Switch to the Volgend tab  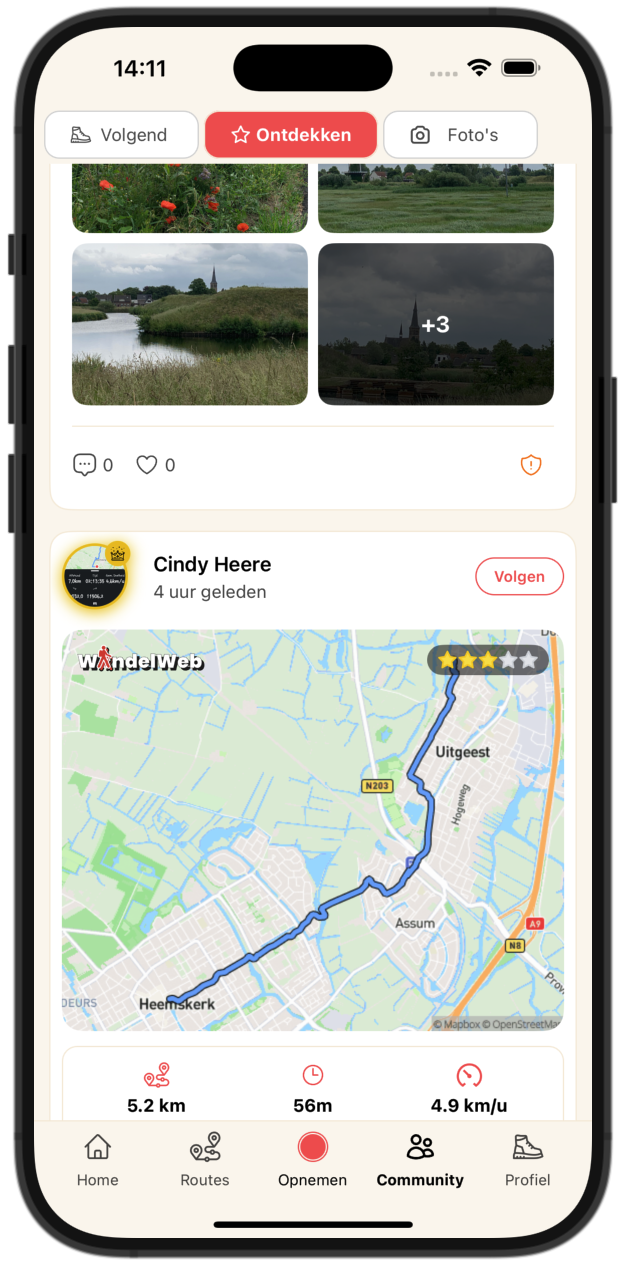[121, 135]
